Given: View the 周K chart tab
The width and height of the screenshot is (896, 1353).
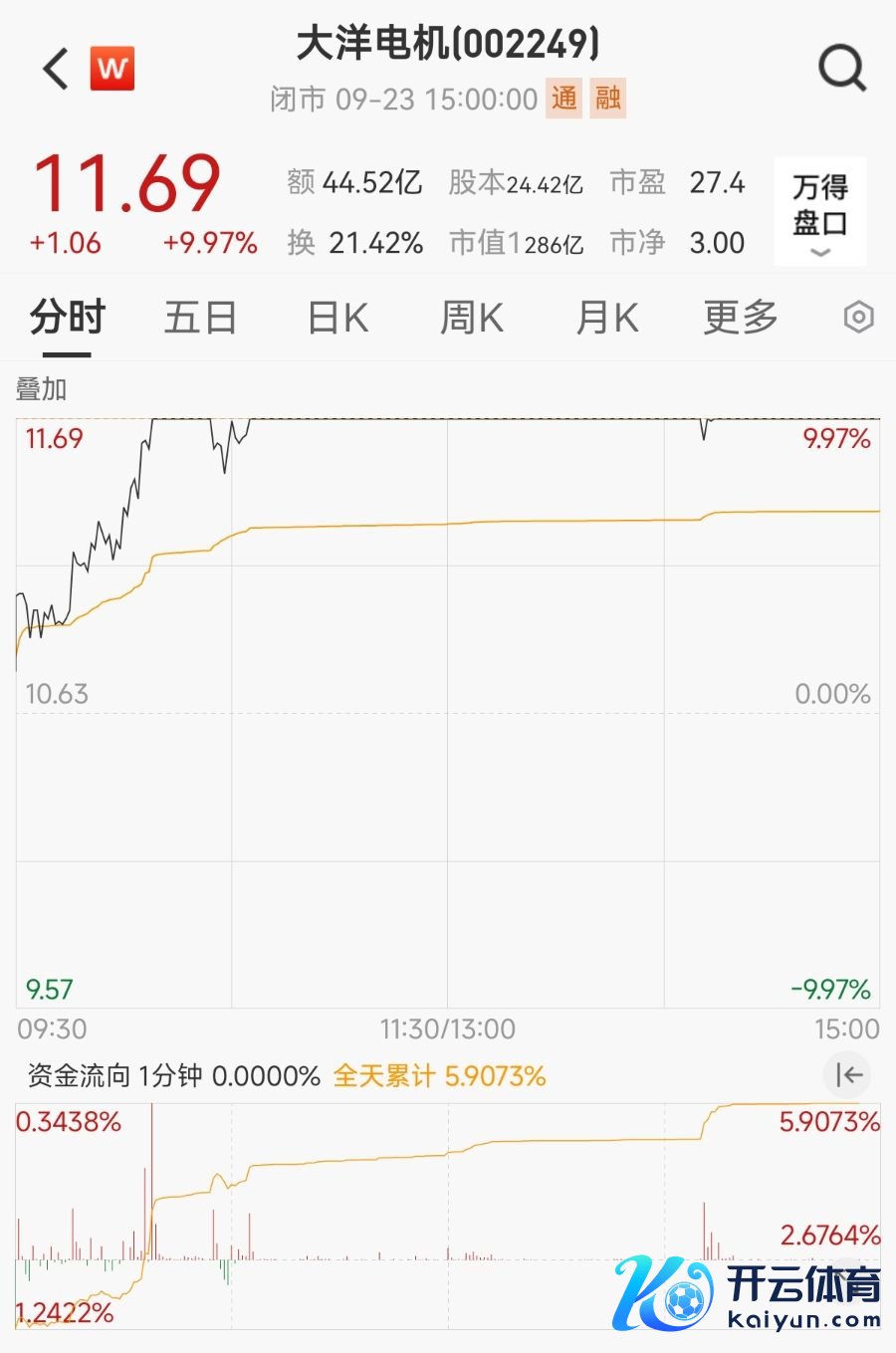Looking at the screenshot, I should [x=472, y=318].
